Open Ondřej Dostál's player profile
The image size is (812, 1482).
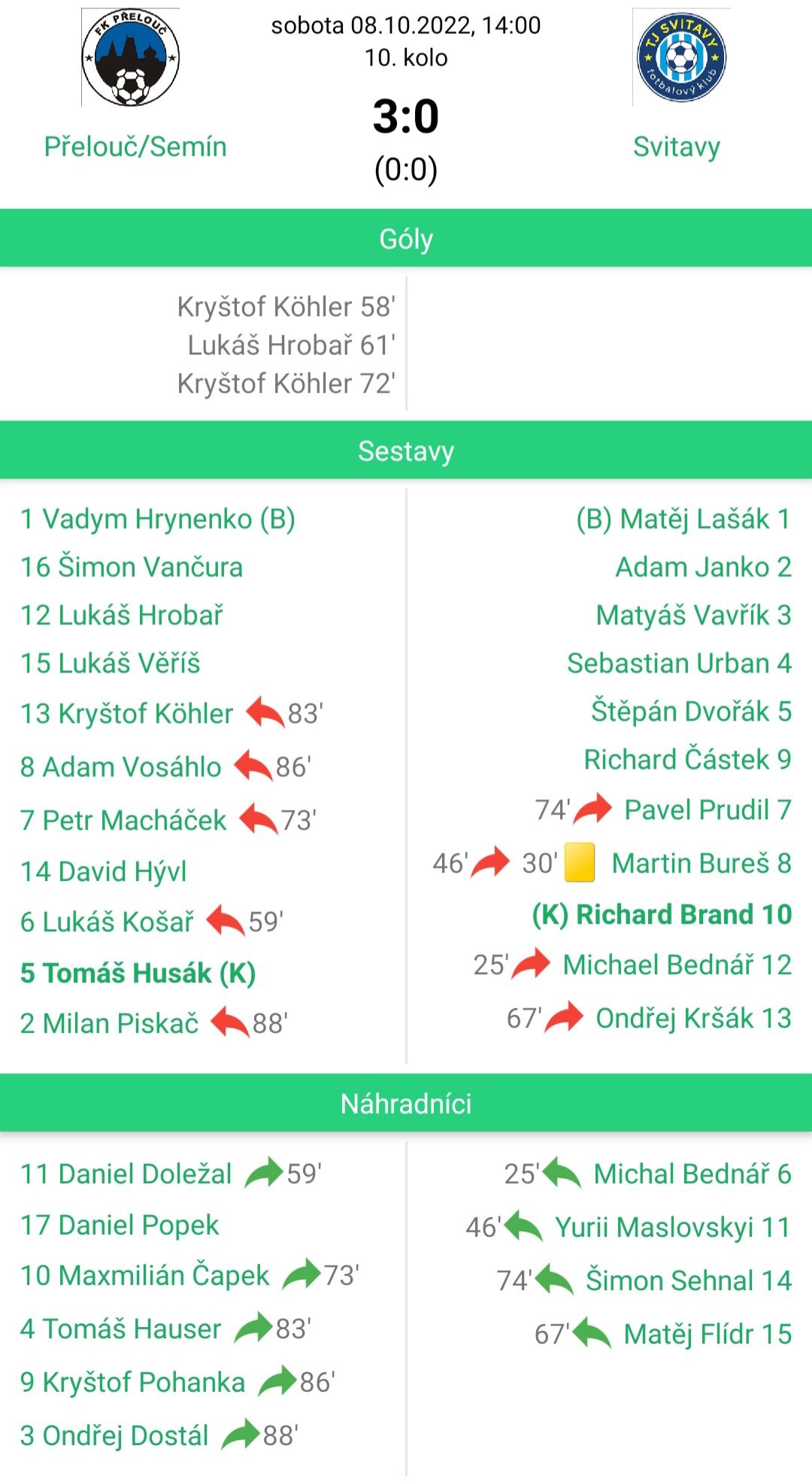click(x=114, y=1435)
